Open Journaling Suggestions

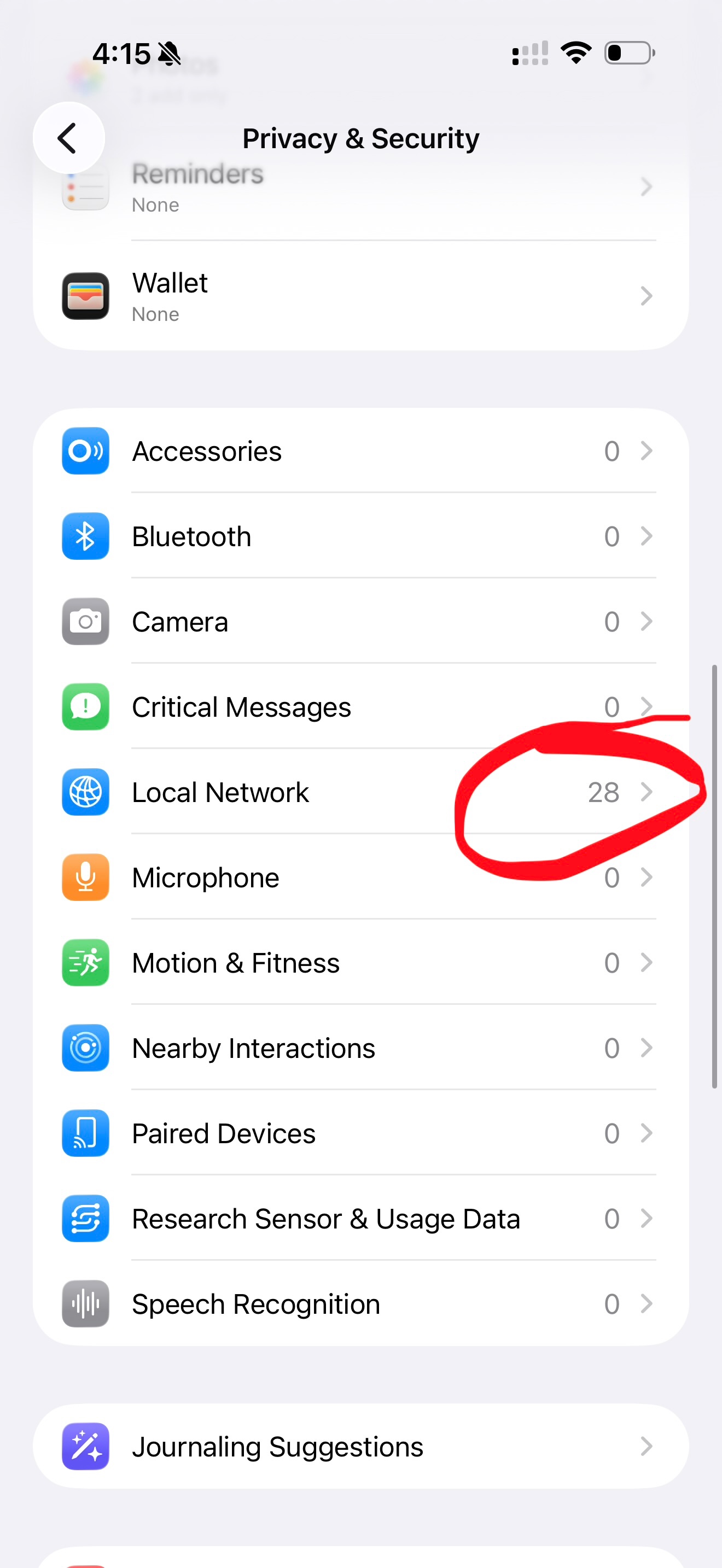361,1446
